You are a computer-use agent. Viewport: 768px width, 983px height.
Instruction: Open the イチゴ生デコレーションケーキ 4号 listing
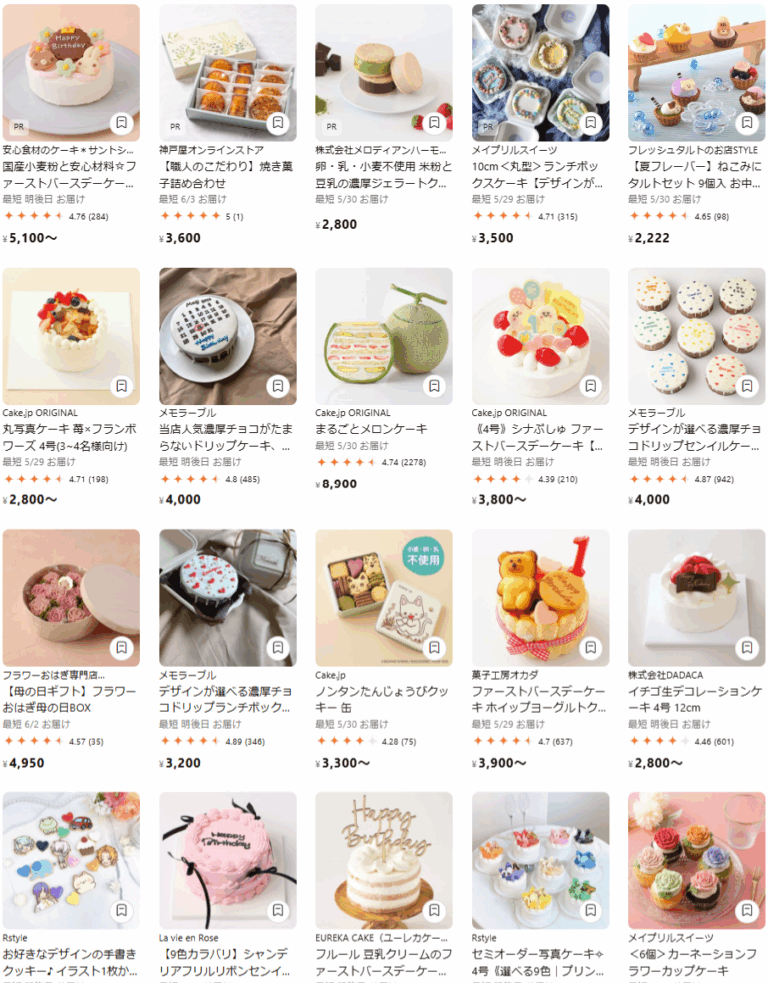tap(696, 598)
